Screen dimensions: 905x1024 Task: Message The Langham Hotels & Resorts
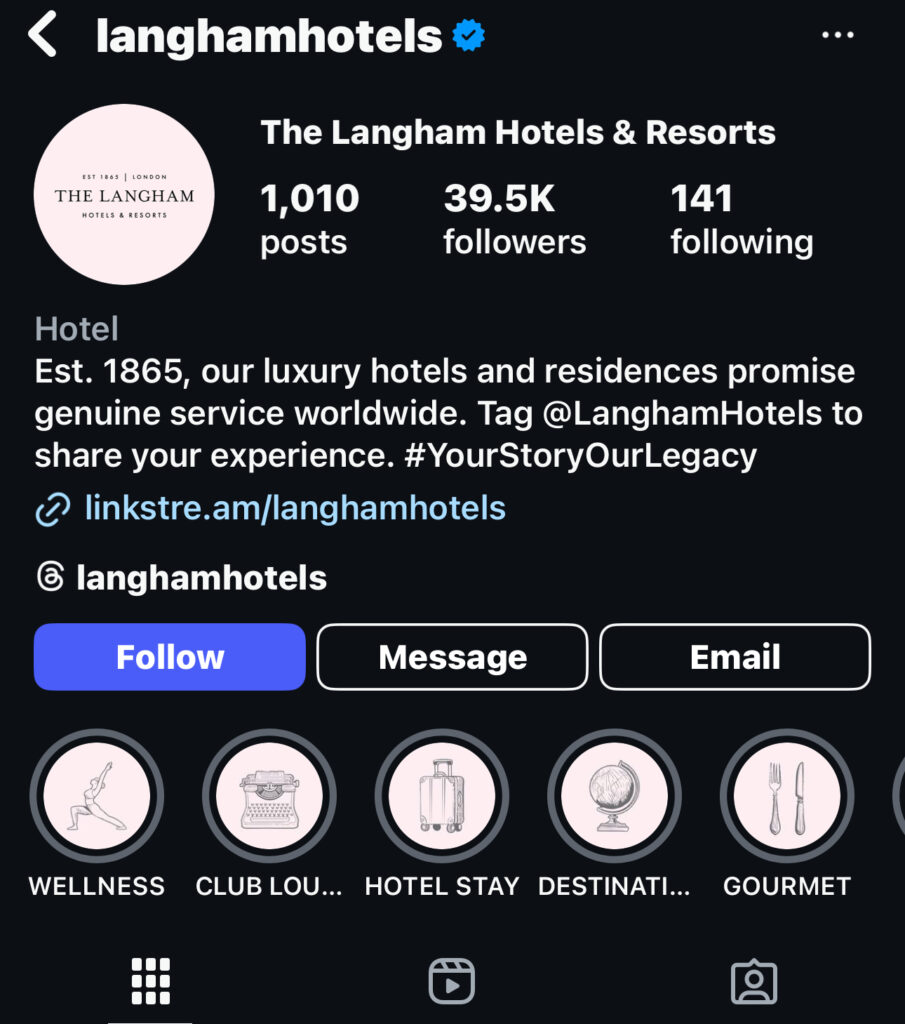[x=452, y=657]
